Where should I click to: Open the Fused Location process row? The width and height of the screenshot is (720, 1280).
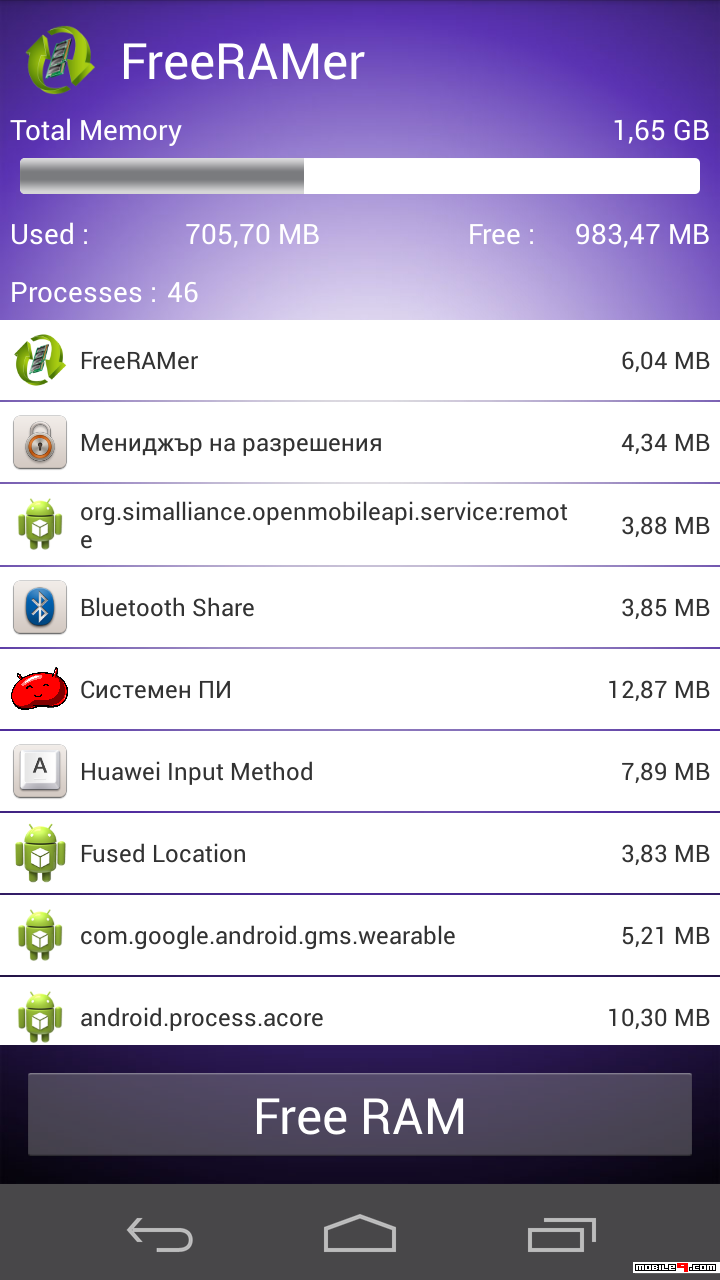(360, 854)
